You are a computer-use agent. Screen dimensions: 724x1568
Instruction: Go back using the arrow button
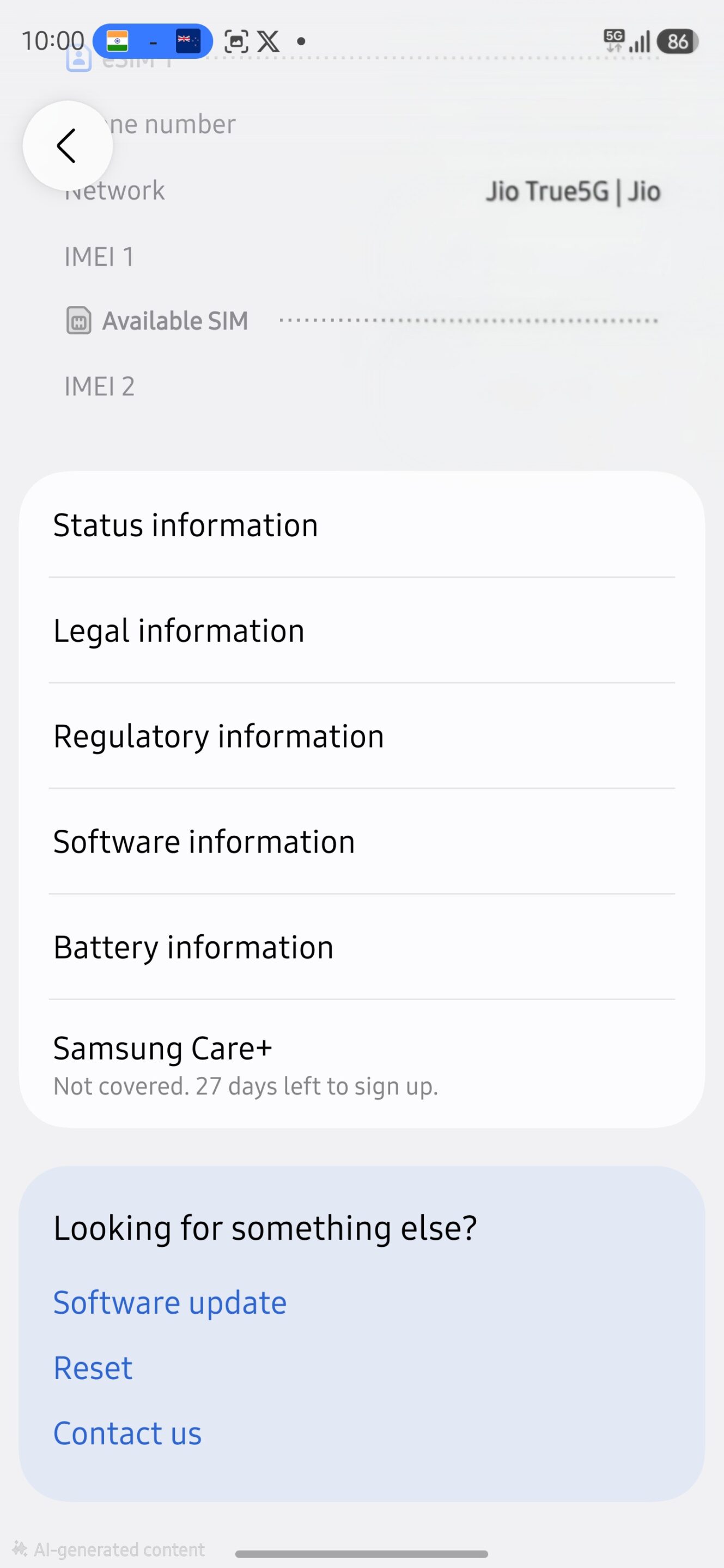point(67,145)
